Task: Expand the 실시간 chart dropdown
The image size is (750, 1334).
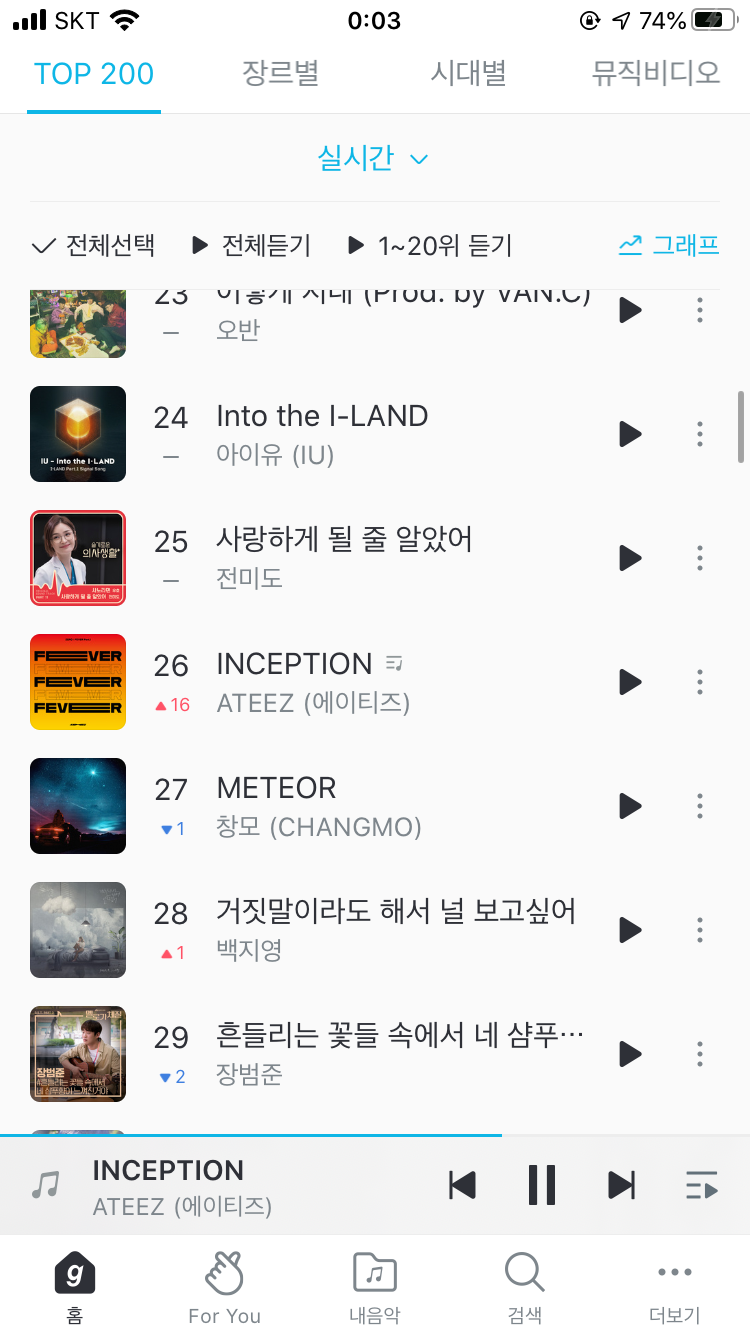Action: tap(373, 158)
